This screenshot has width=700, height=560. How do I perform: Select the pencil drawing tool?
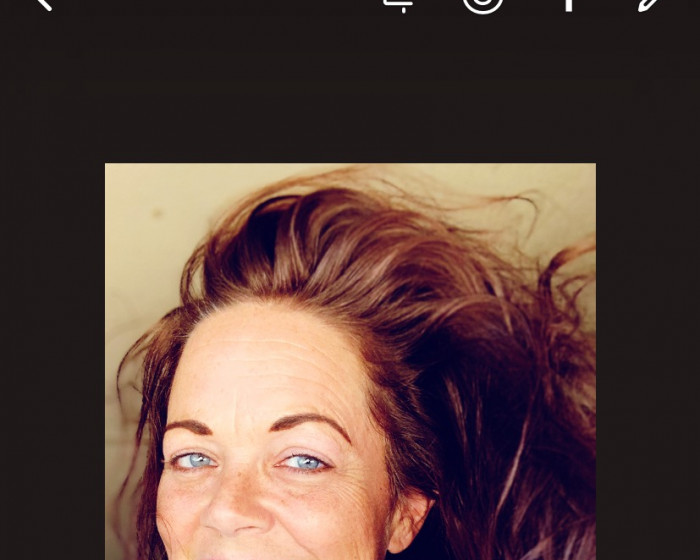(x=651, y=4)
